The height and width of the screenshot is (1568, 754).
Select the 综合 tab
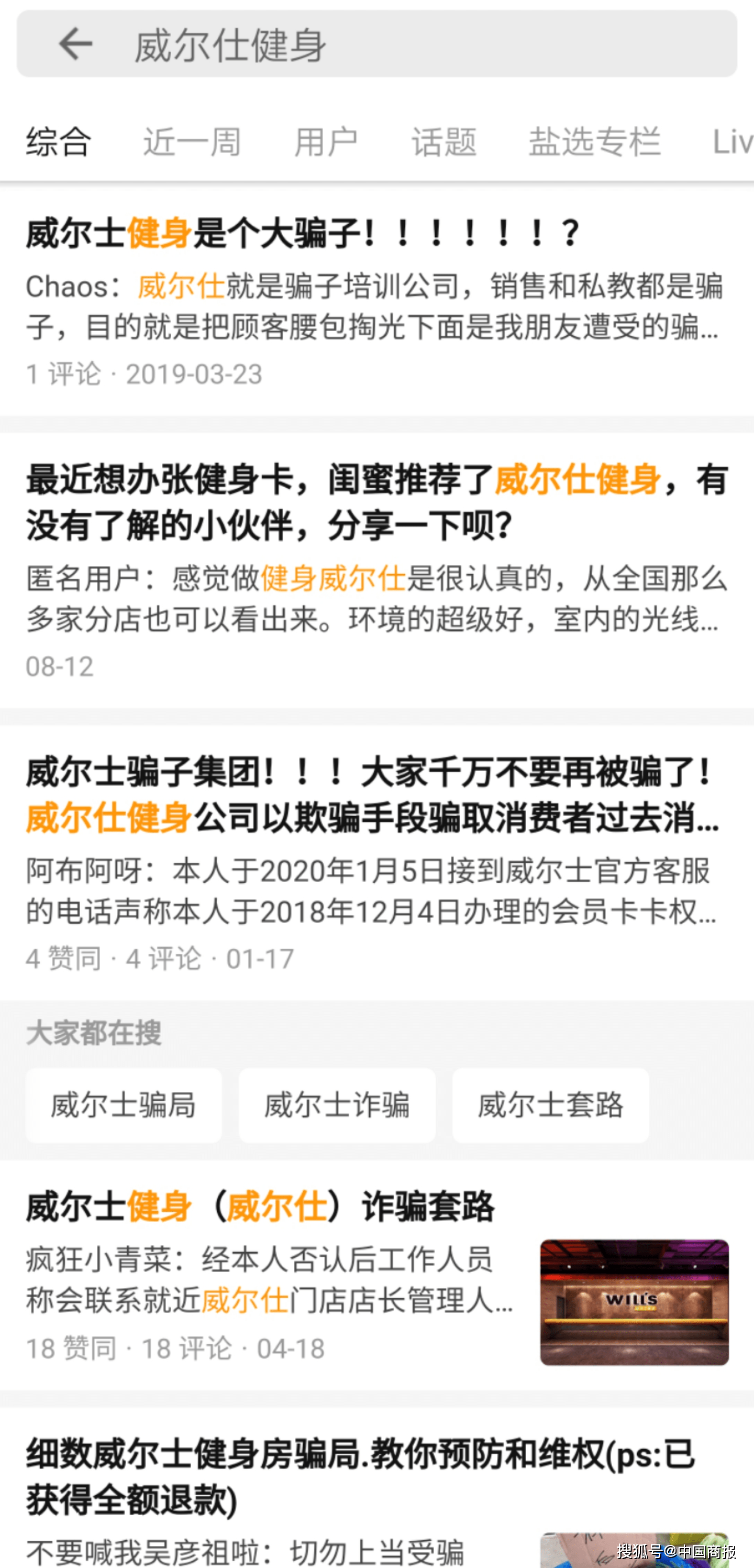point(59,142)
